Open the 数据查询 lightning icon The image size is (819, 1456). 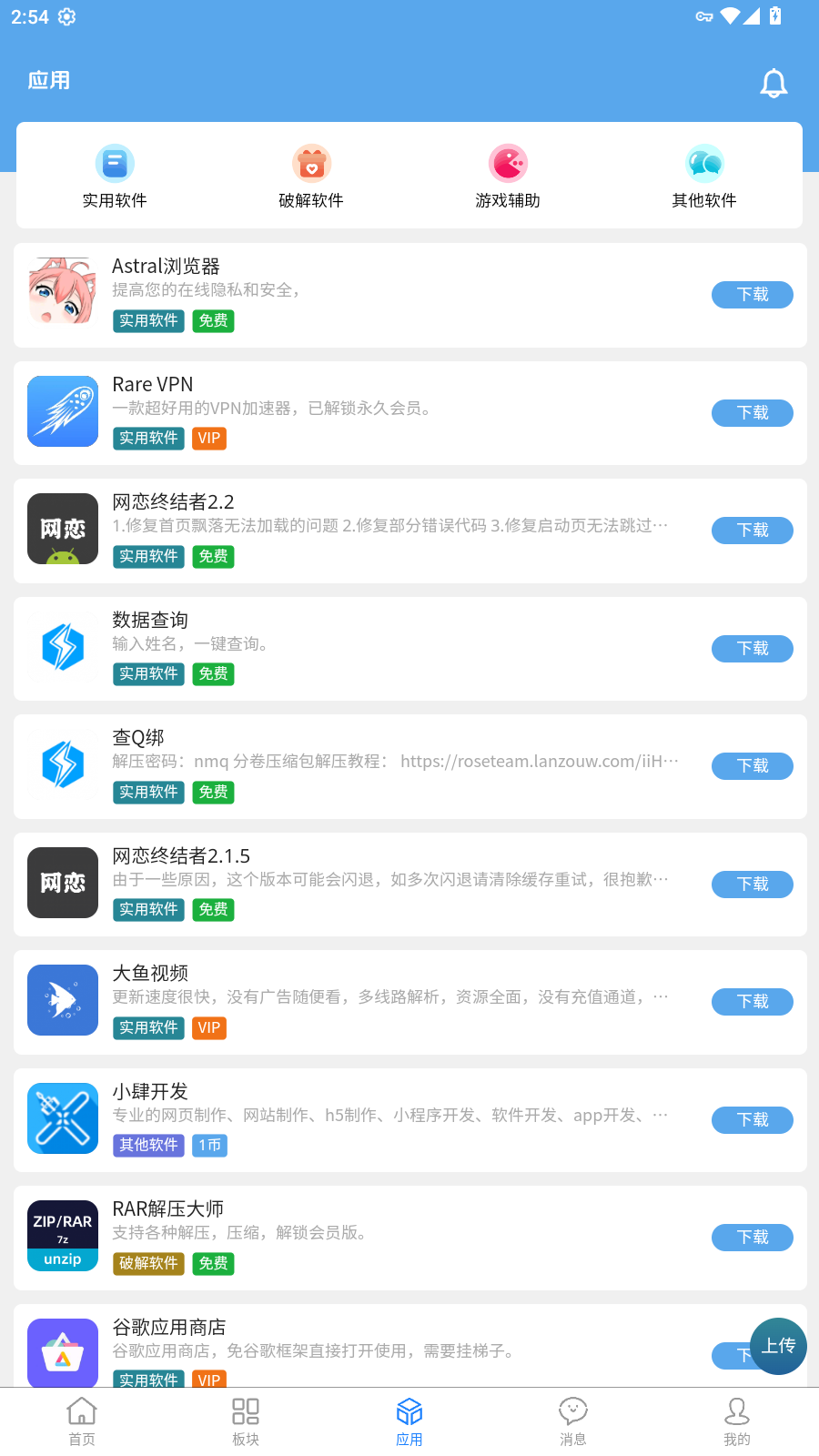point(62,647)
